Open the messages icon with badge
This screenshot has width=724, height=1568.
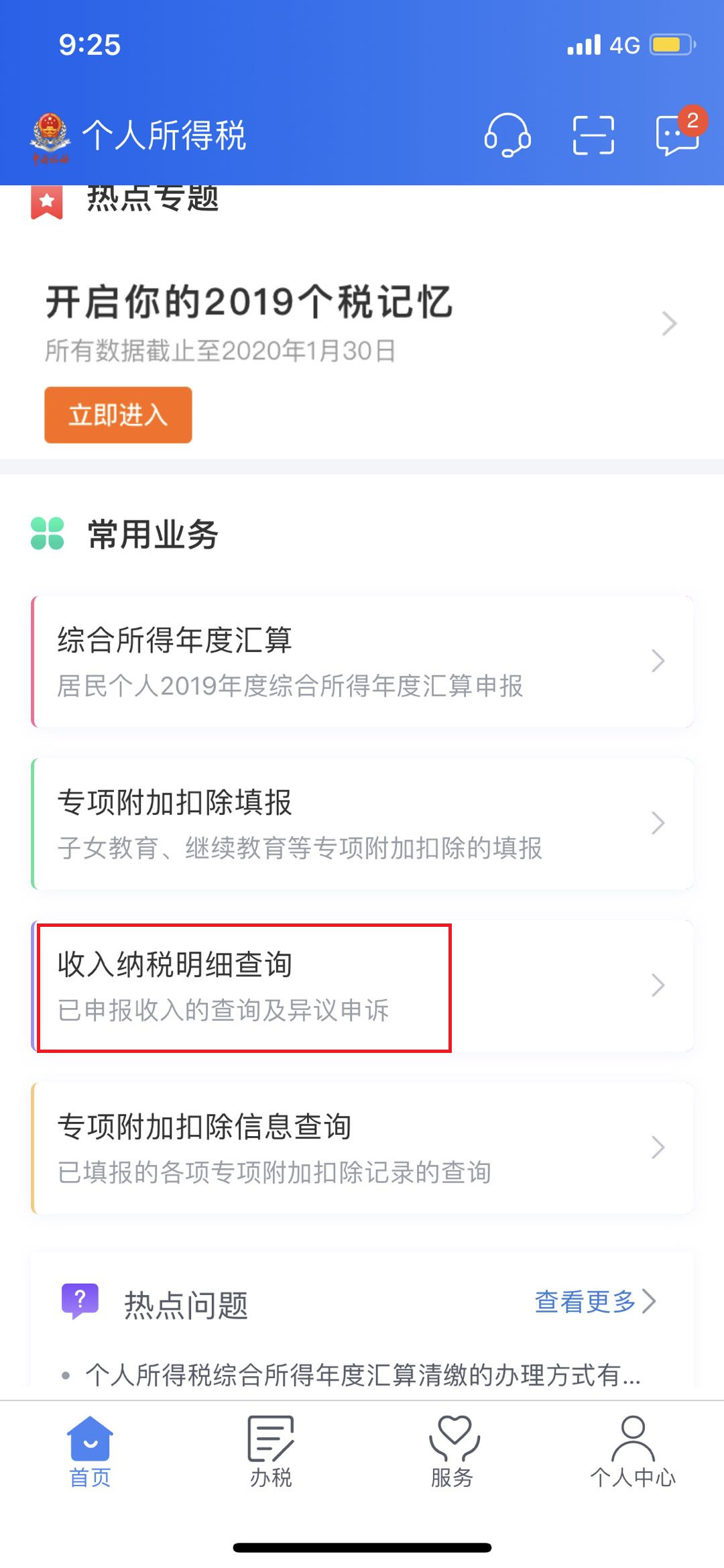click(679, 132)
